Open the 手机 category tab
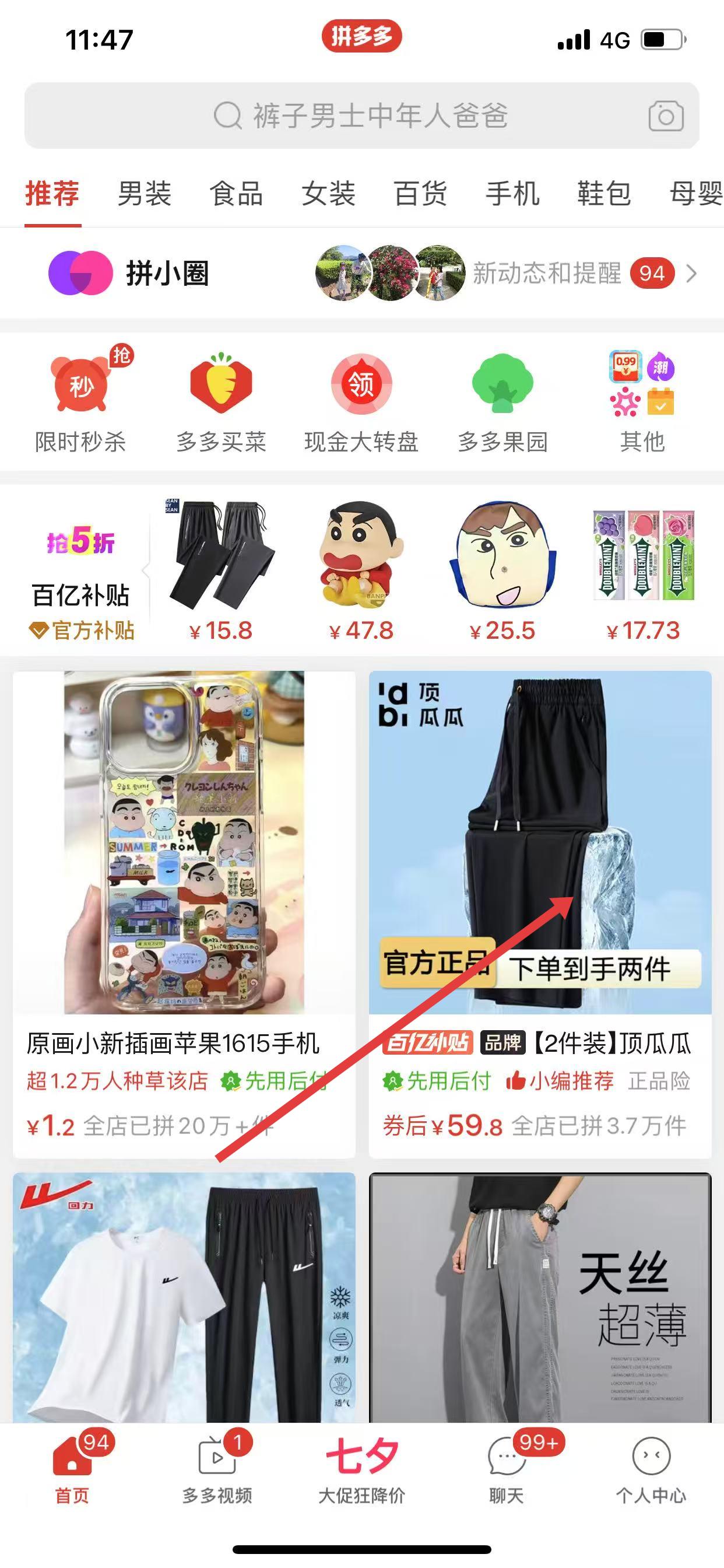 tap(512, 194)
